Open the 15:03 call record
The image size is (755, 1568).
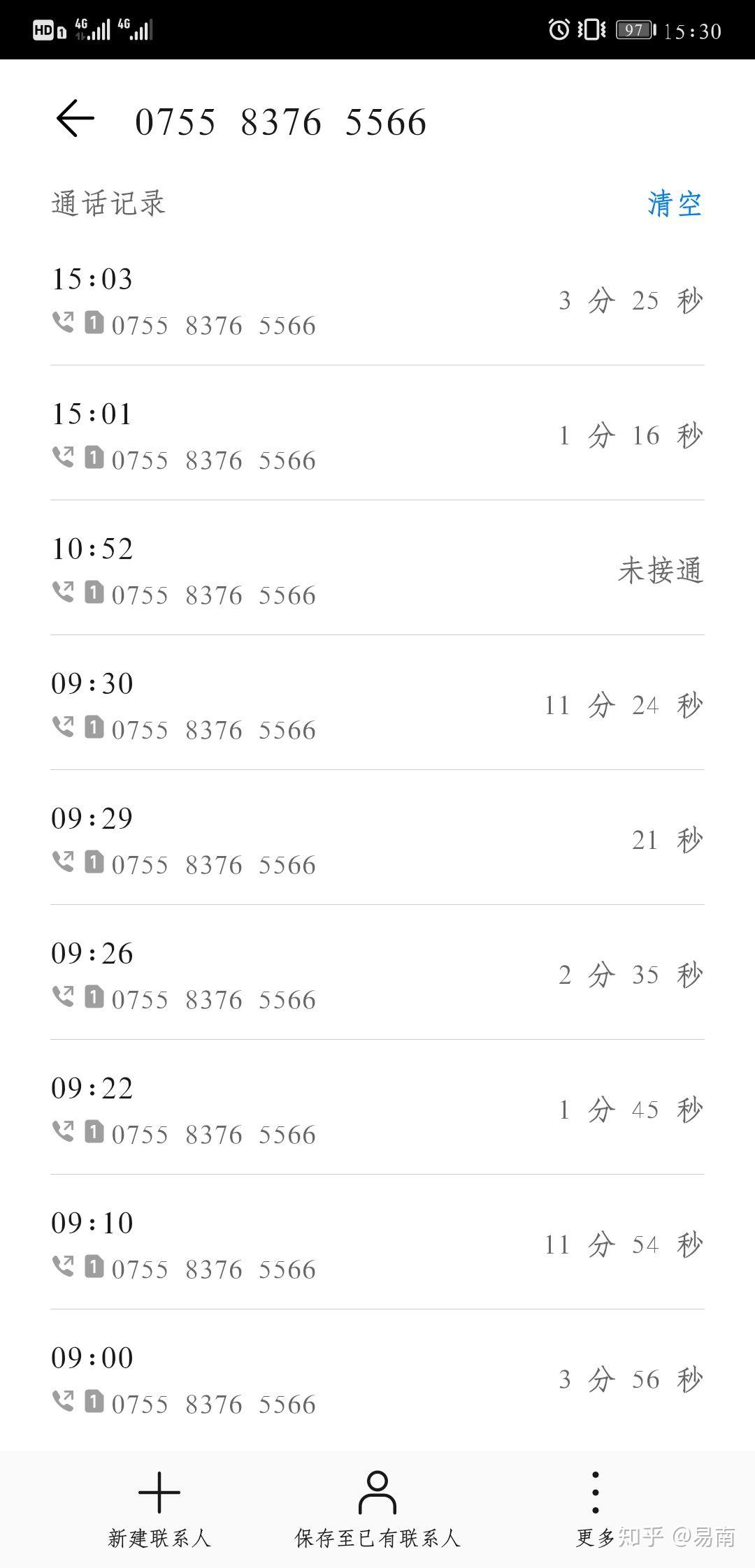point(377,300)
